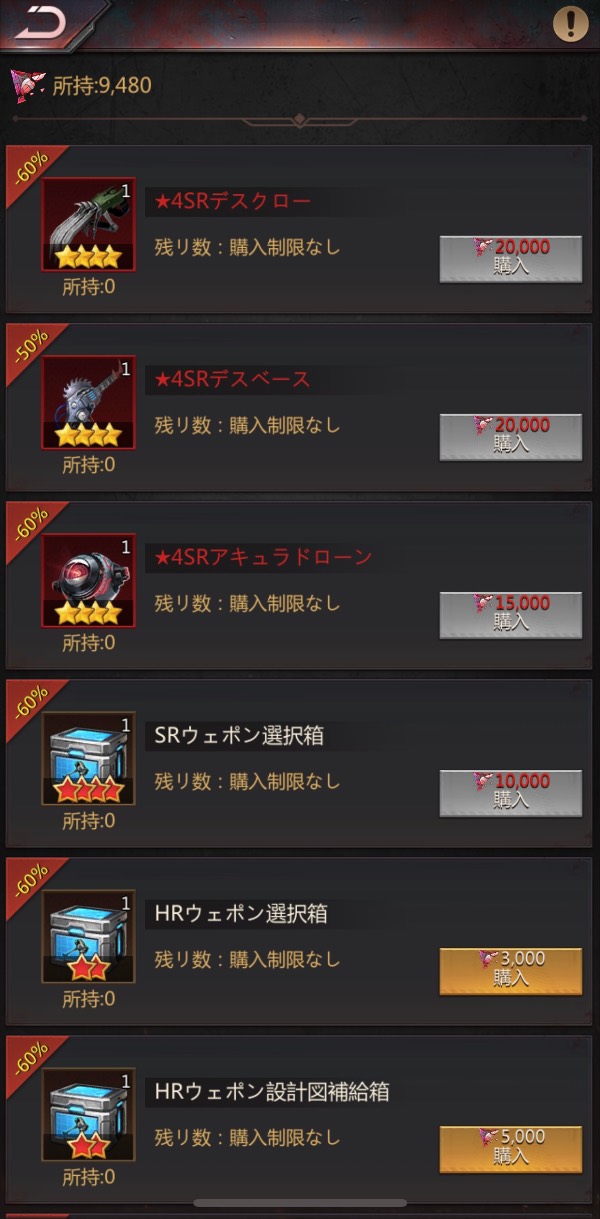
Task: Open the SRウェポン選択箱 box icon
Action: click(x=88, y=759)
